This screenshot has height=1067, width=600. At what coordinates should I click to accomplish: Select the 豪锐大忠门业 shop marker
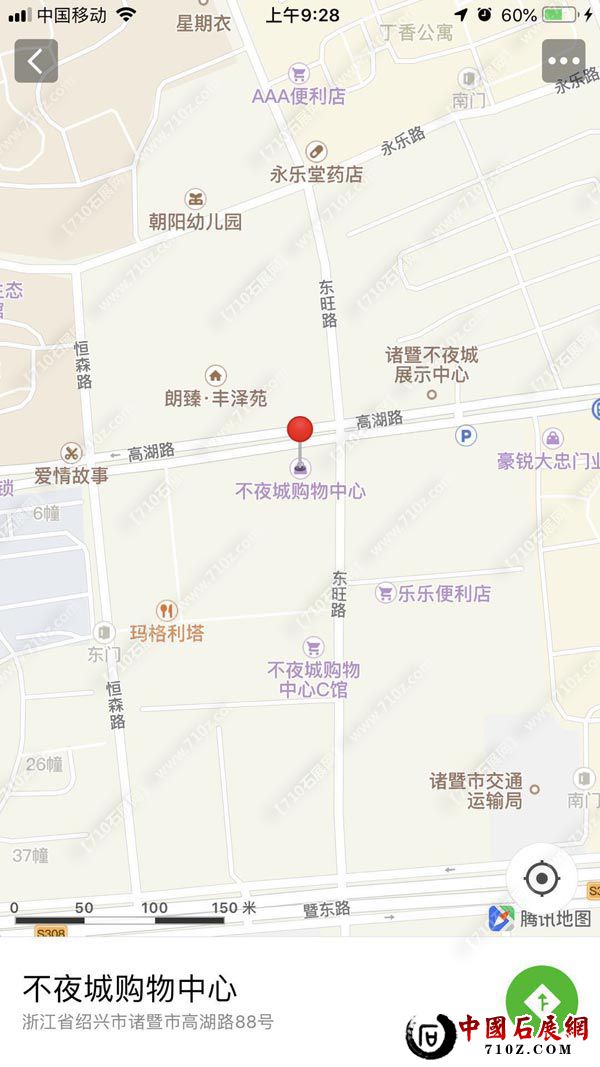[552, 438]
